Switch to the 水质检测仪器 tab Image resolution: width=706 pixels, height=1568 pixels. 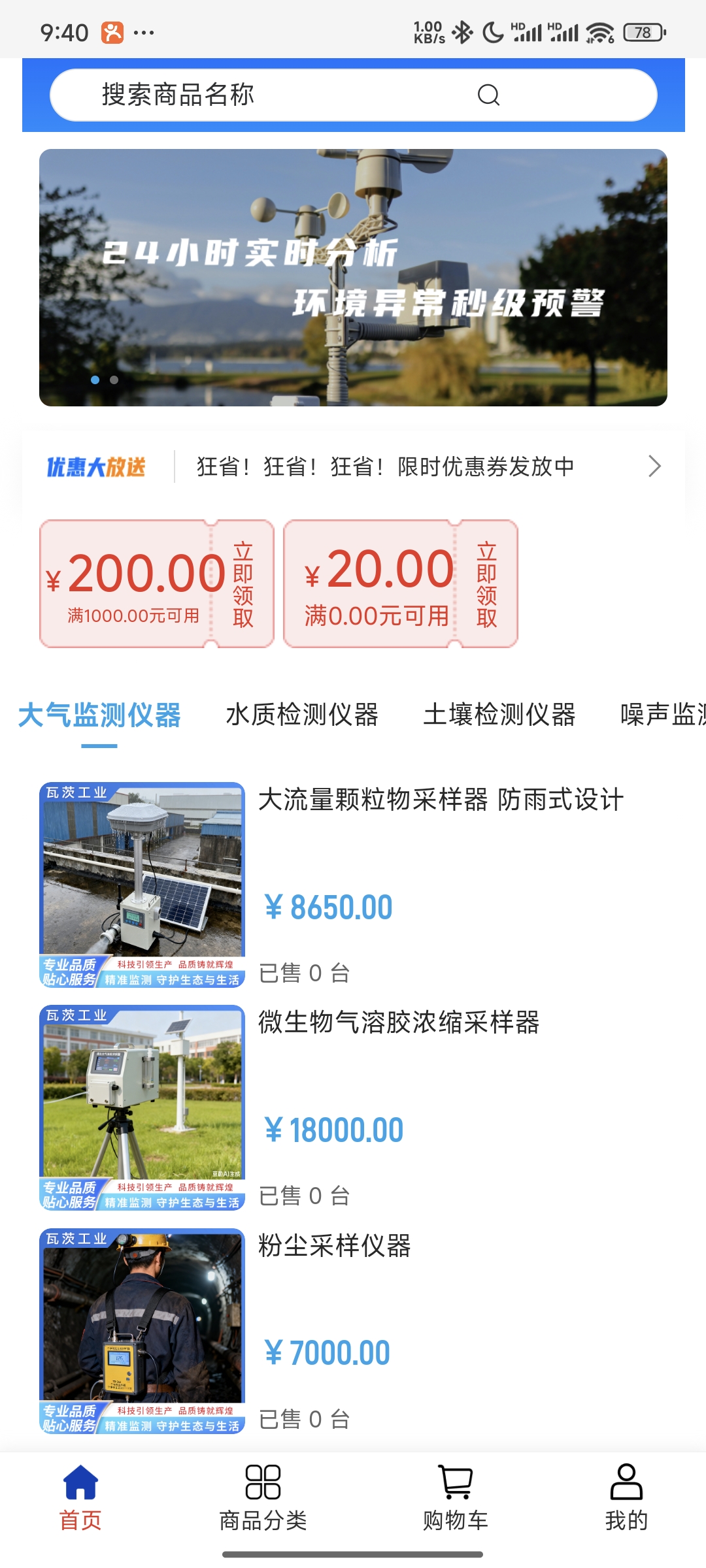coord(302,715)
